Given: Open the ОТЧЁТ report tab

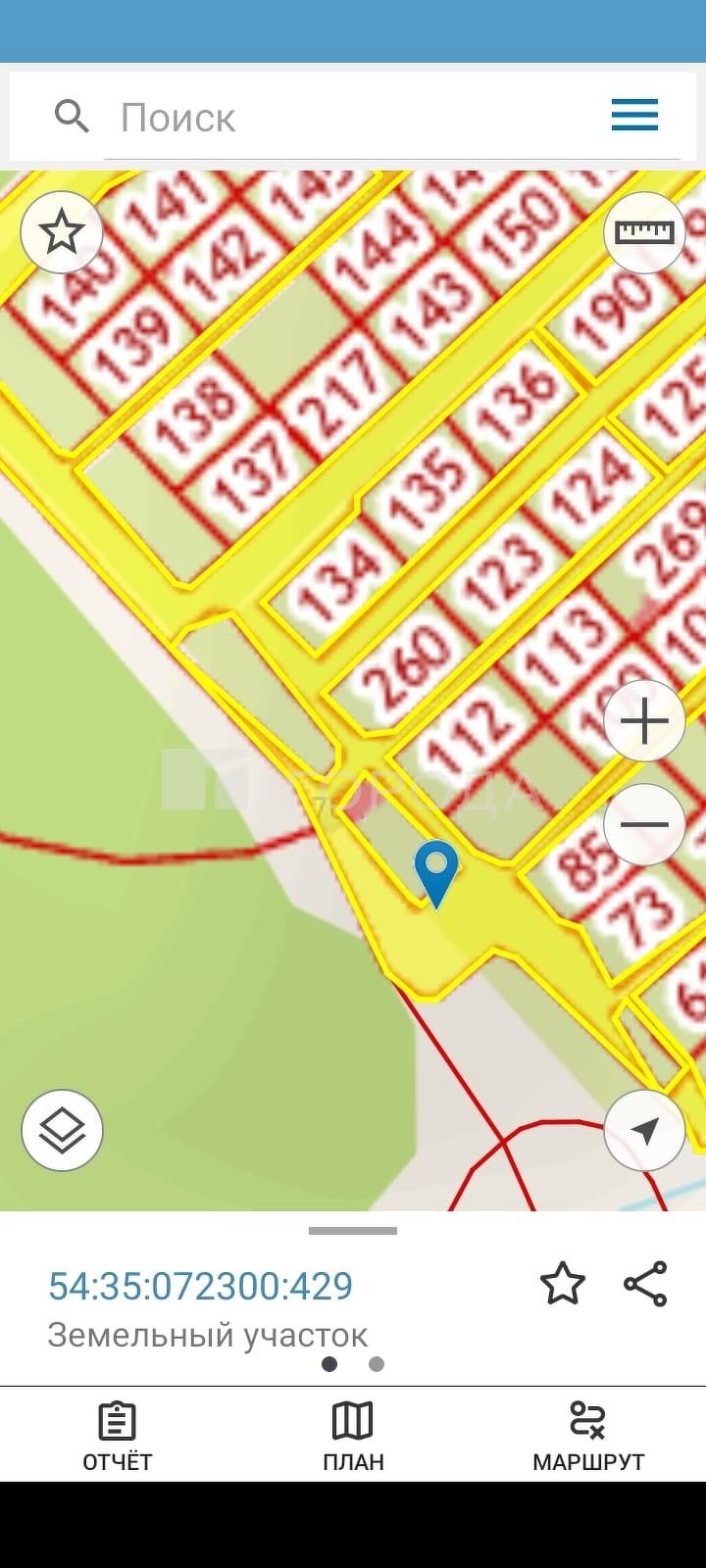Looking at the screenshot, I should click(x=118, y=1436).
